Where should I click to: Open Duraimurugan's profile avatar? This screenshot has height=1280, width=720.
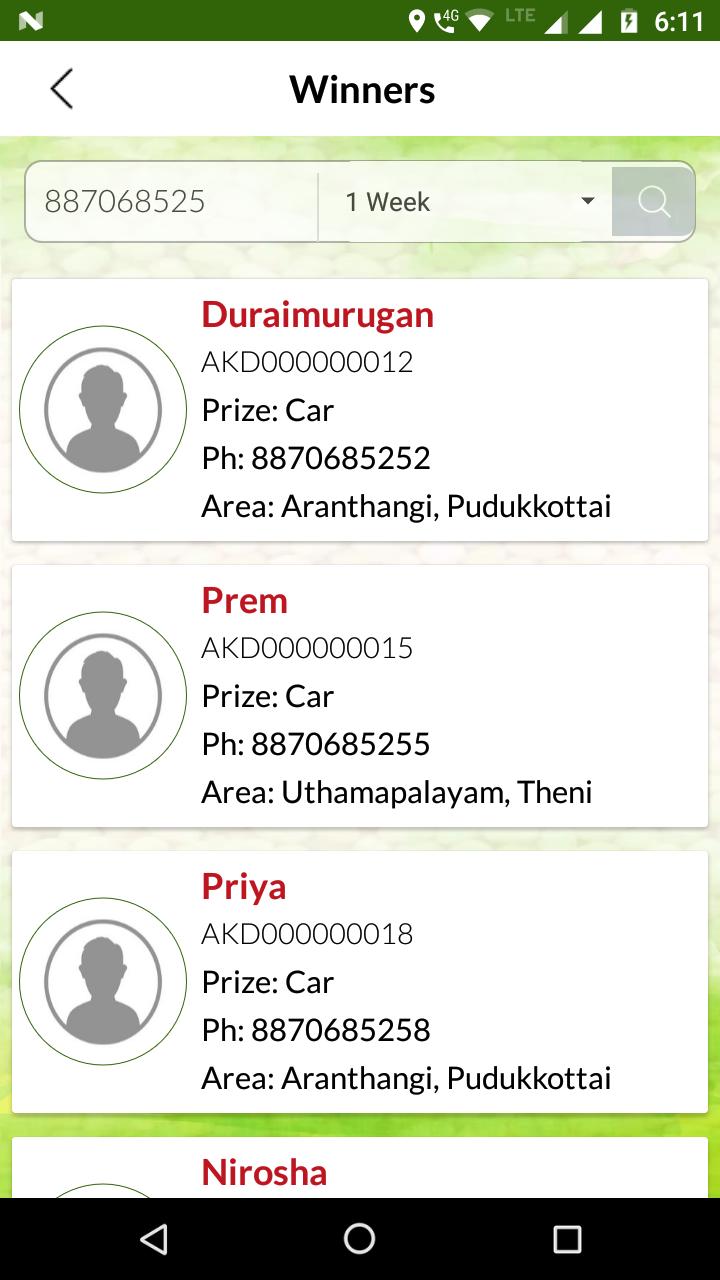103,407
